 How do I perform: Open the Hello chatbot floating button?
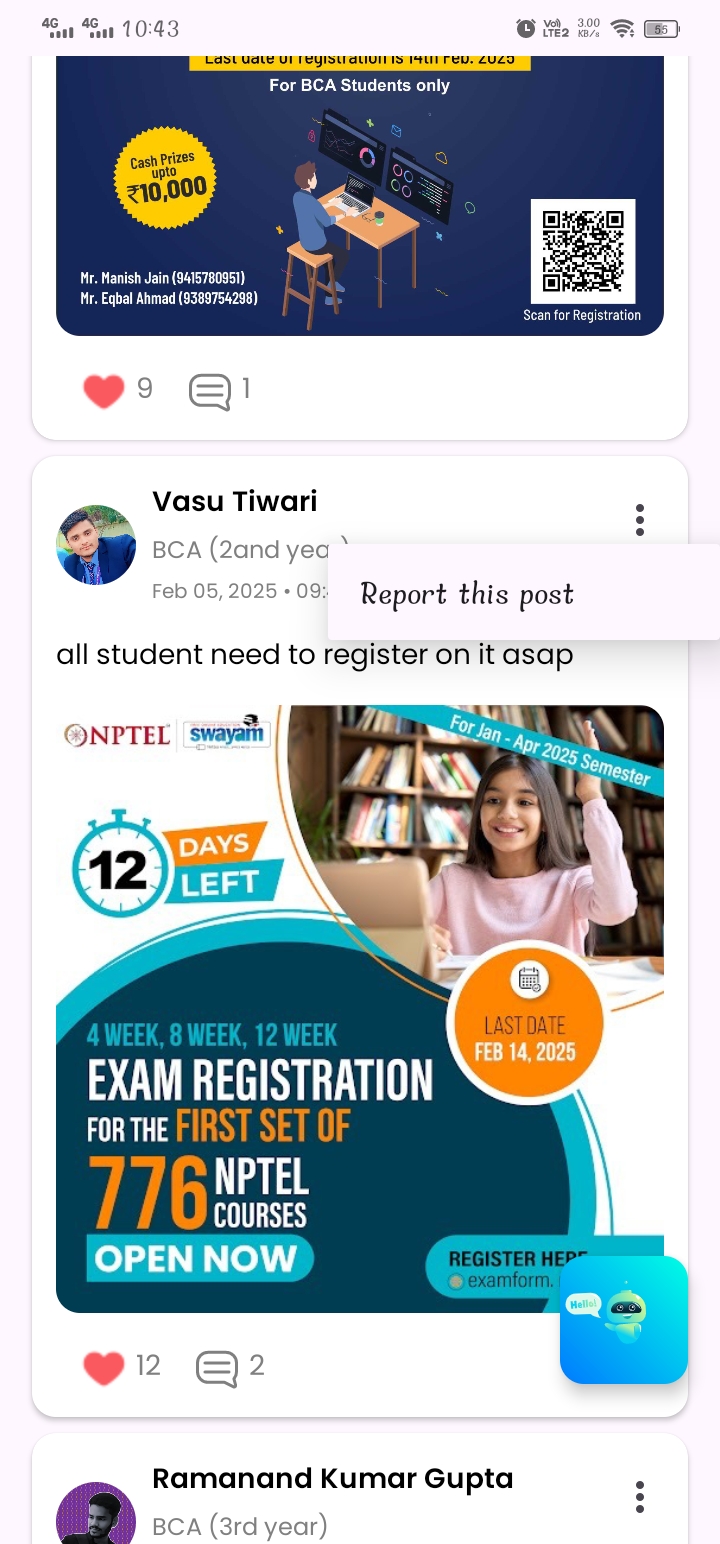click(x=624, y=1320)
